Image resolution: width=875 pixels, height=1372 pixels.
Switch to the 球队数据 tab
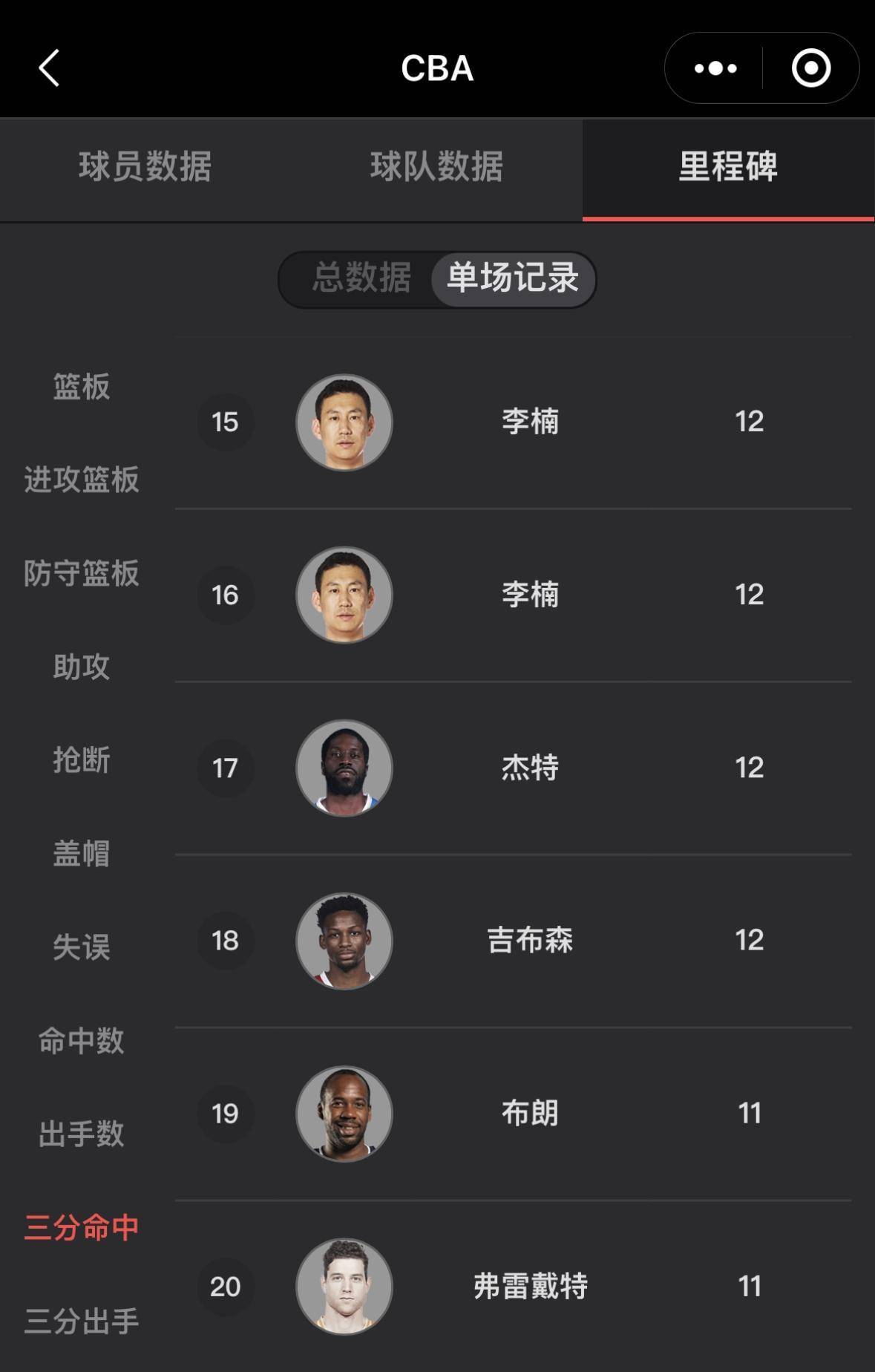click(x=436, y=166)
